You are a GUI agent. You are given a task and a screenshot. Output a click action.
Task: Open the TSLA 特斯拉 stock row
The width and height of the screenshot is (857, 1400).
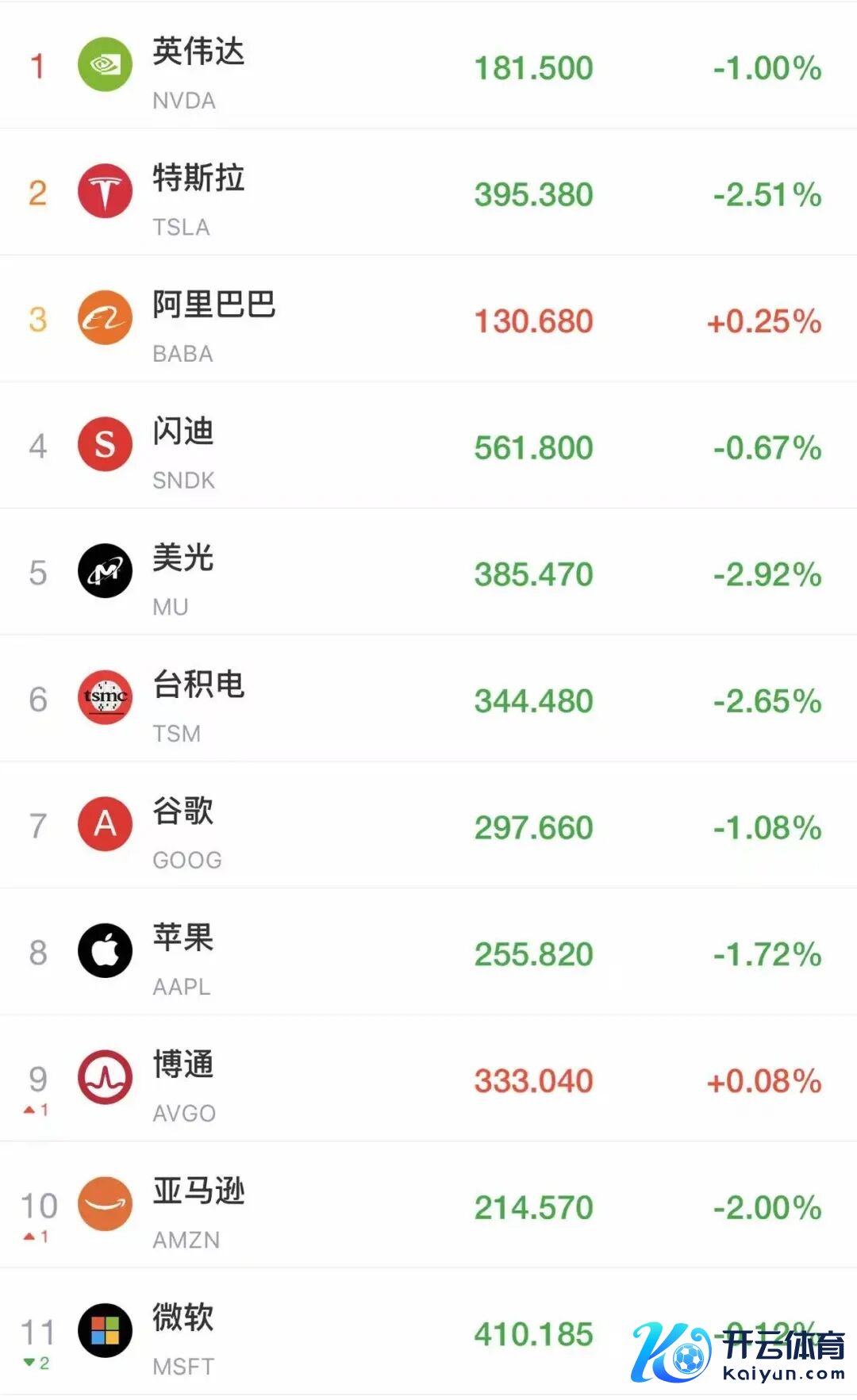[x=428, y=194]
